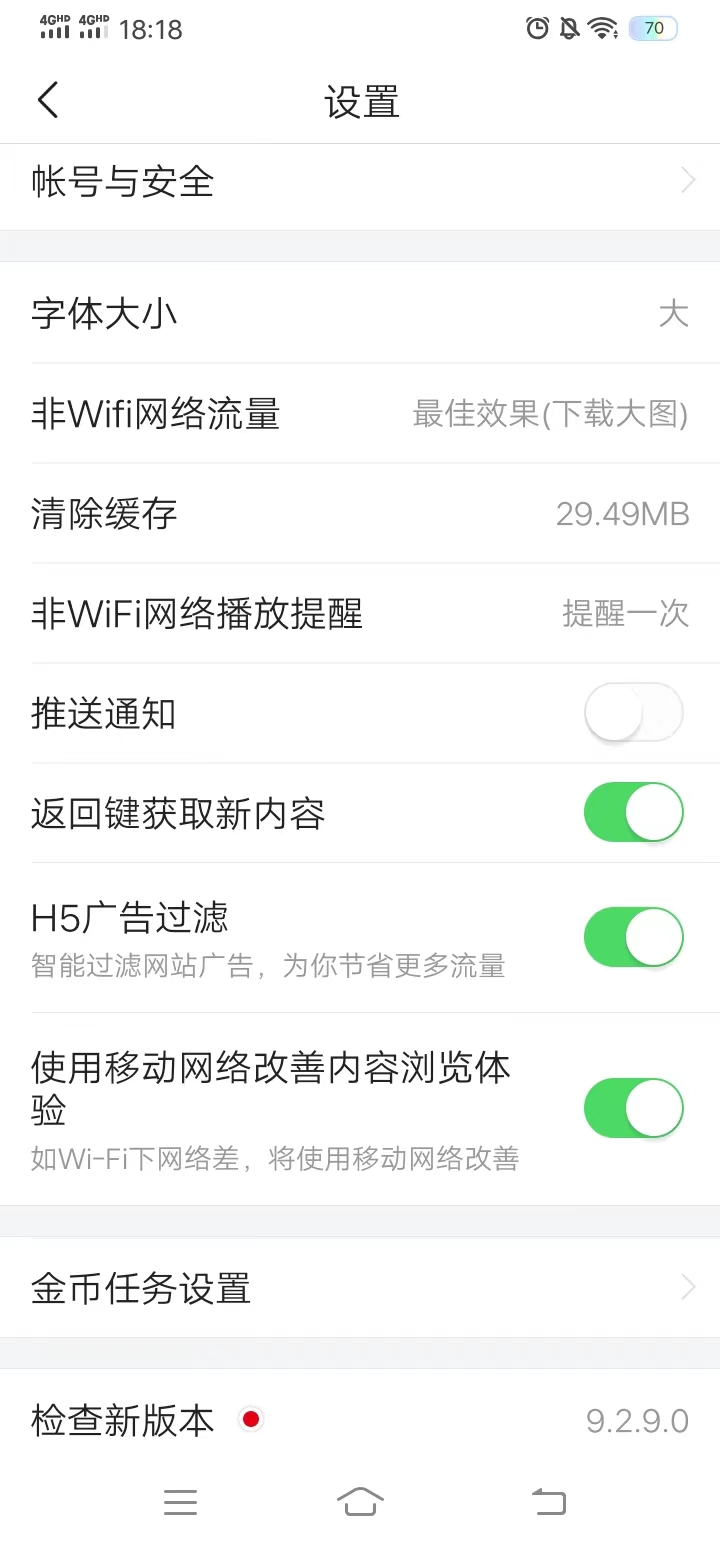Disable the 返回键获取新内容 switch
The image size is (720, 1544).
[633, 812]
